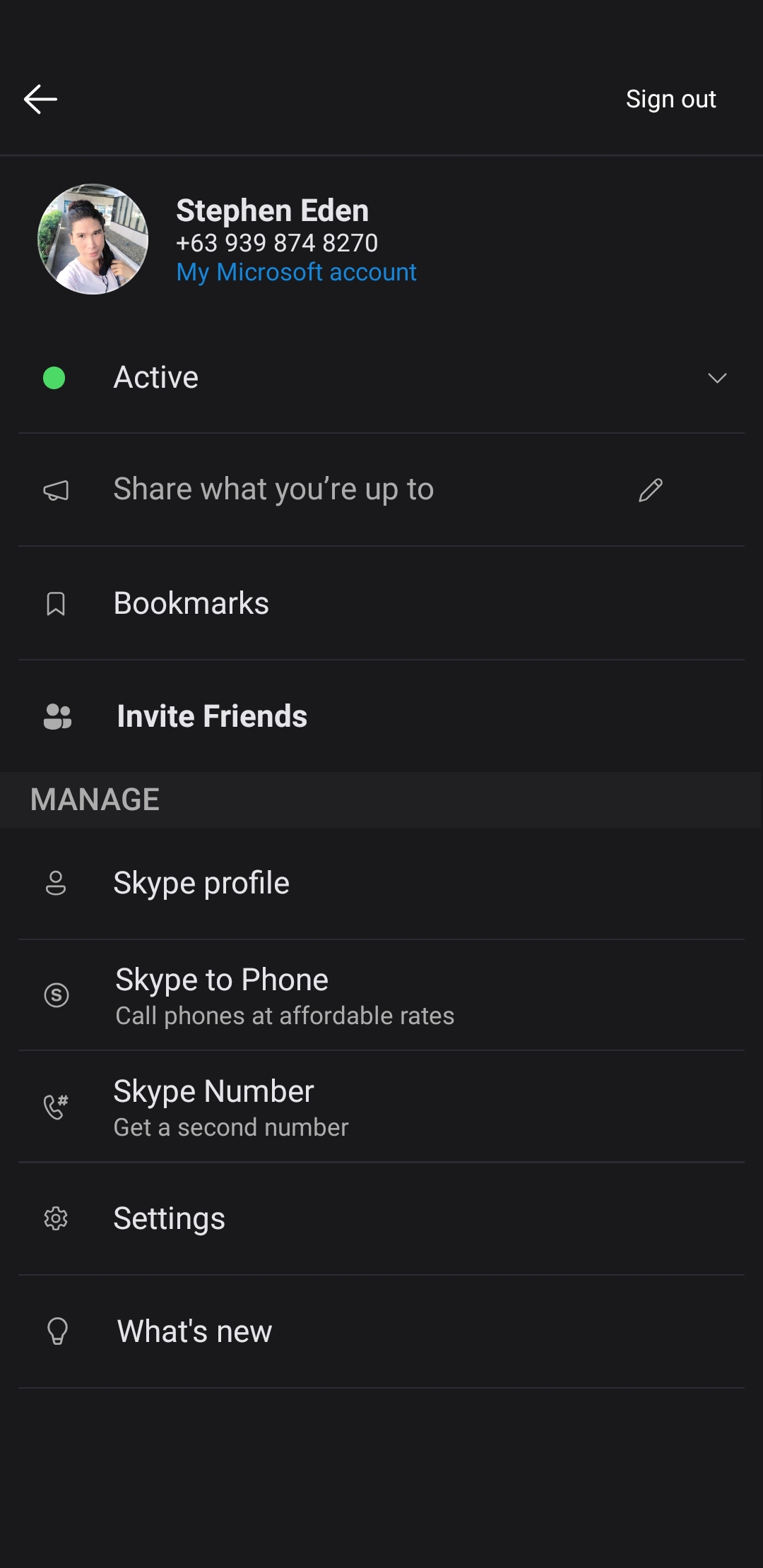Edit the mood message with pencil icon

coord(650,489)
